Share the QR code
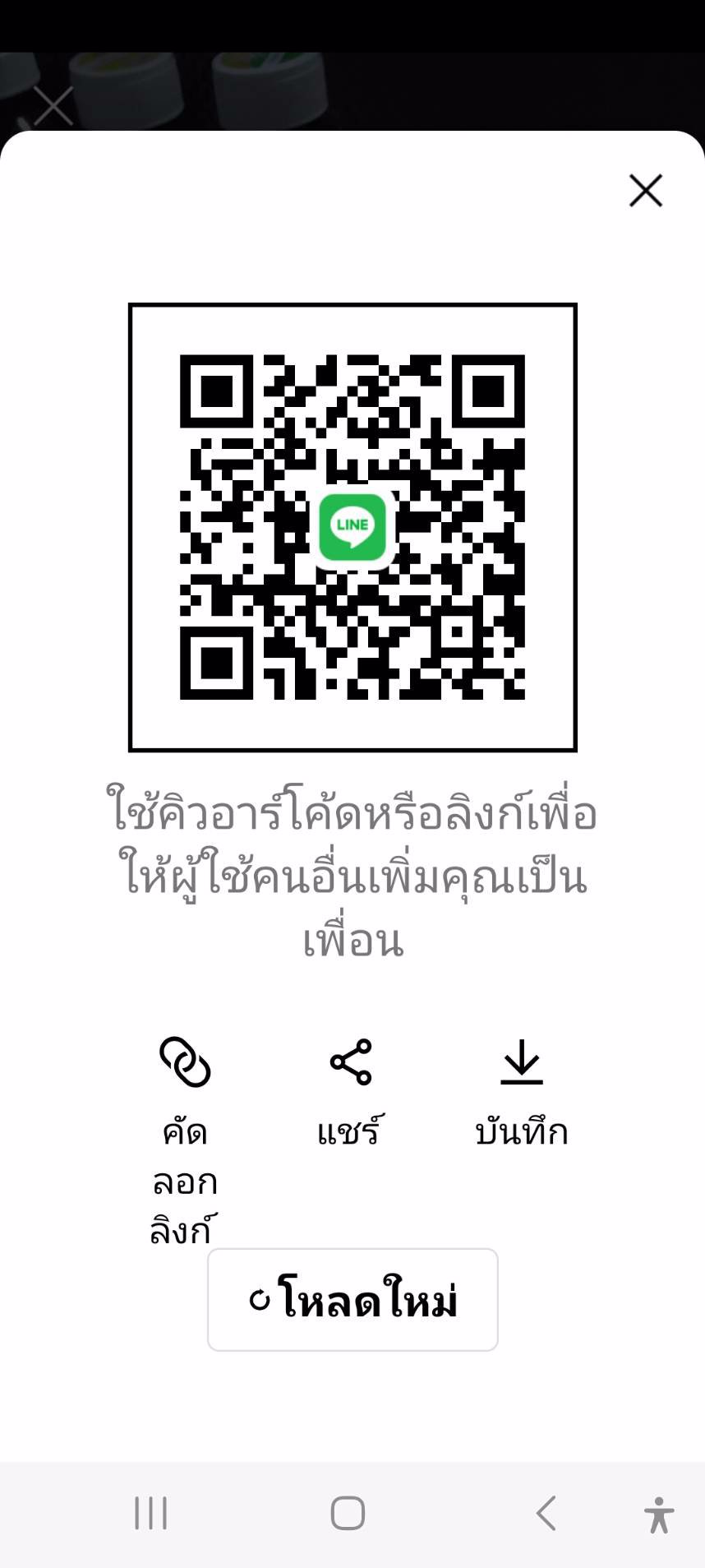The height and width of the screenshot is (1568, 705). [351, 1062]
